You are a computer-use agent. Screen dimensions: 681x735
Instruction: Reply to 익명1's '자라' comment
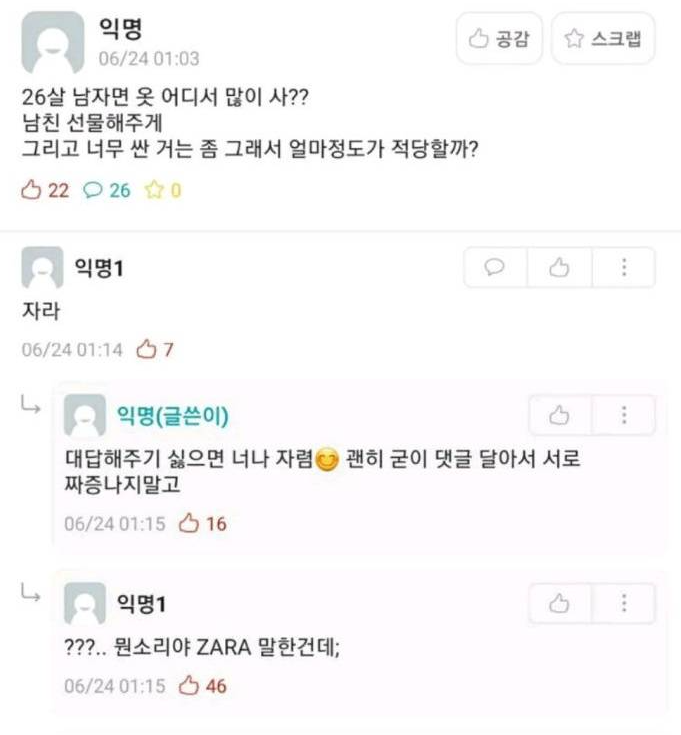pos(495,268)
